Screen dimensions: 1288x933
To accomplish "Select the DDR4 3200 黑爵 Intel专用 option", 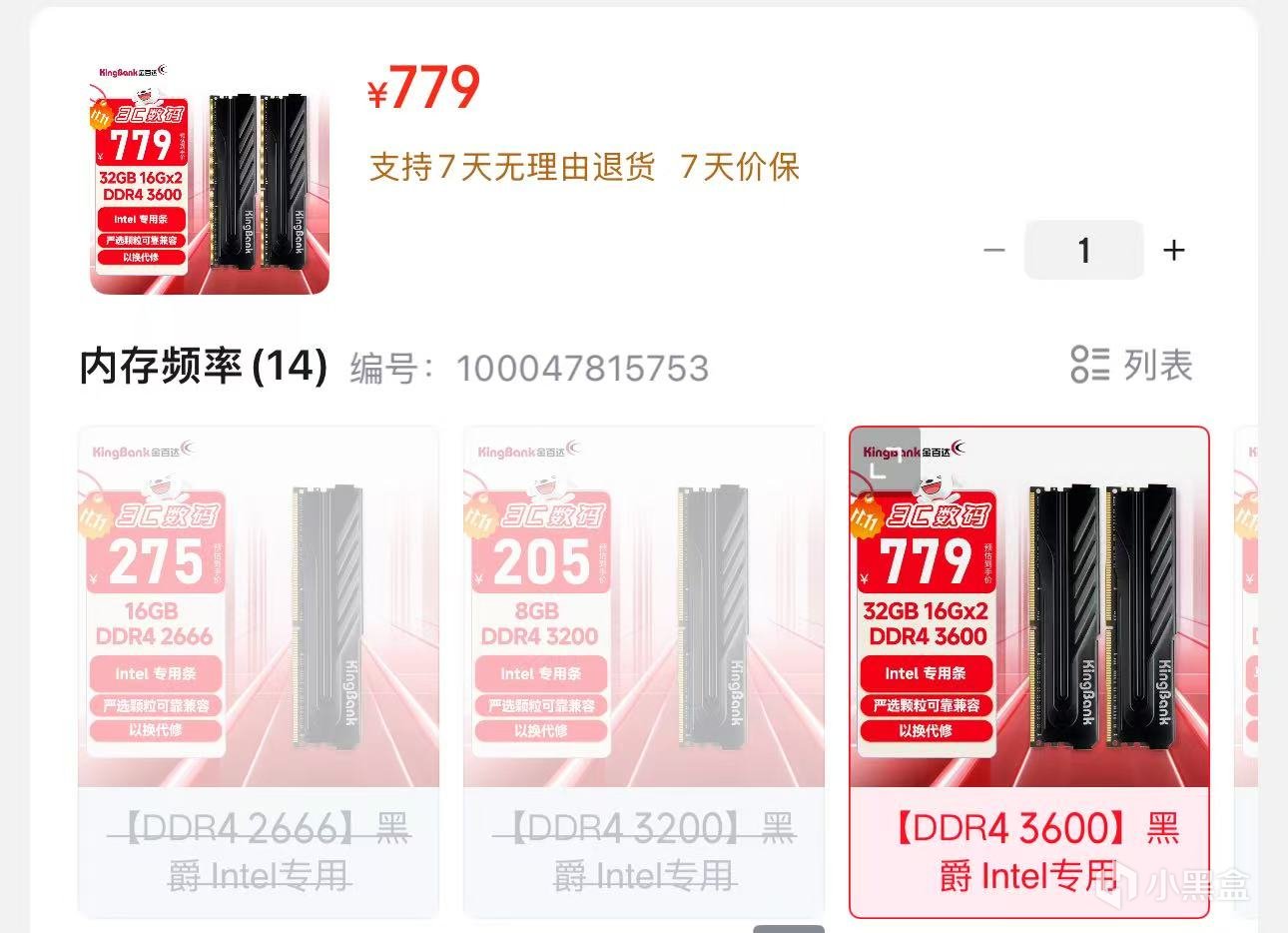I will click(644, 851).
